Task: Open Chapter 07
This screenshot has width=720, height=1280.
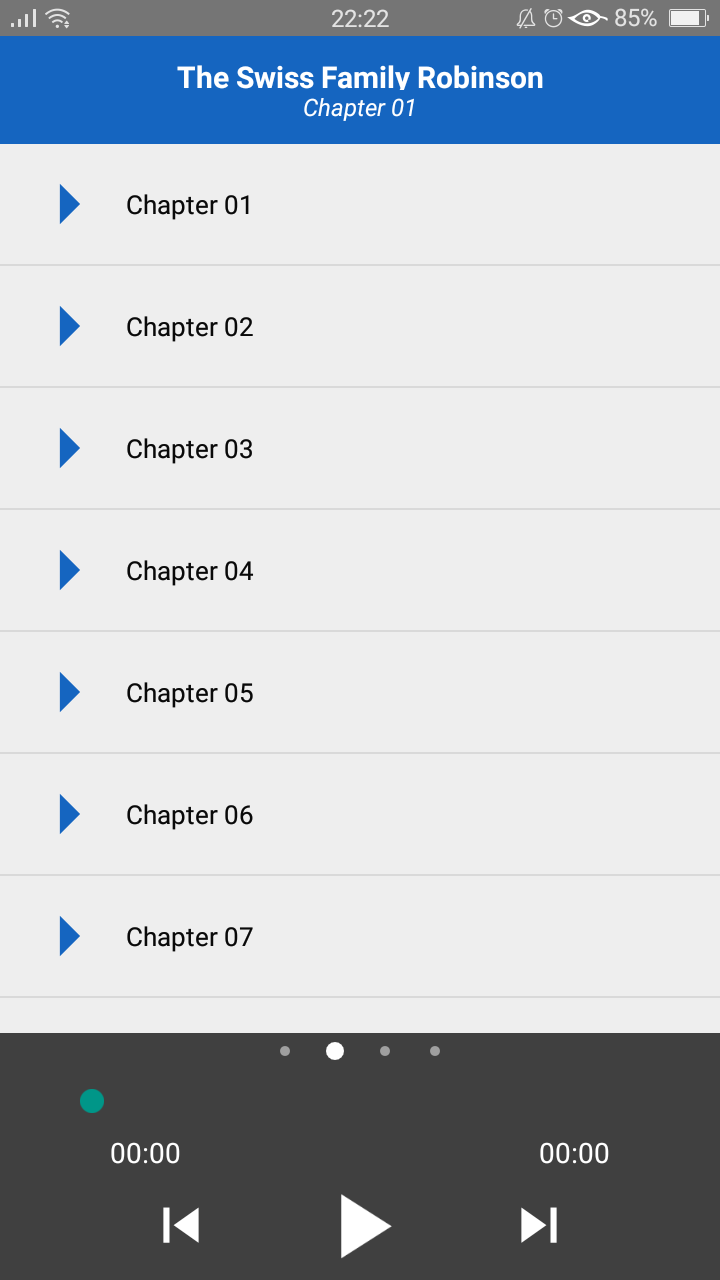Action: tap(189, 937)
